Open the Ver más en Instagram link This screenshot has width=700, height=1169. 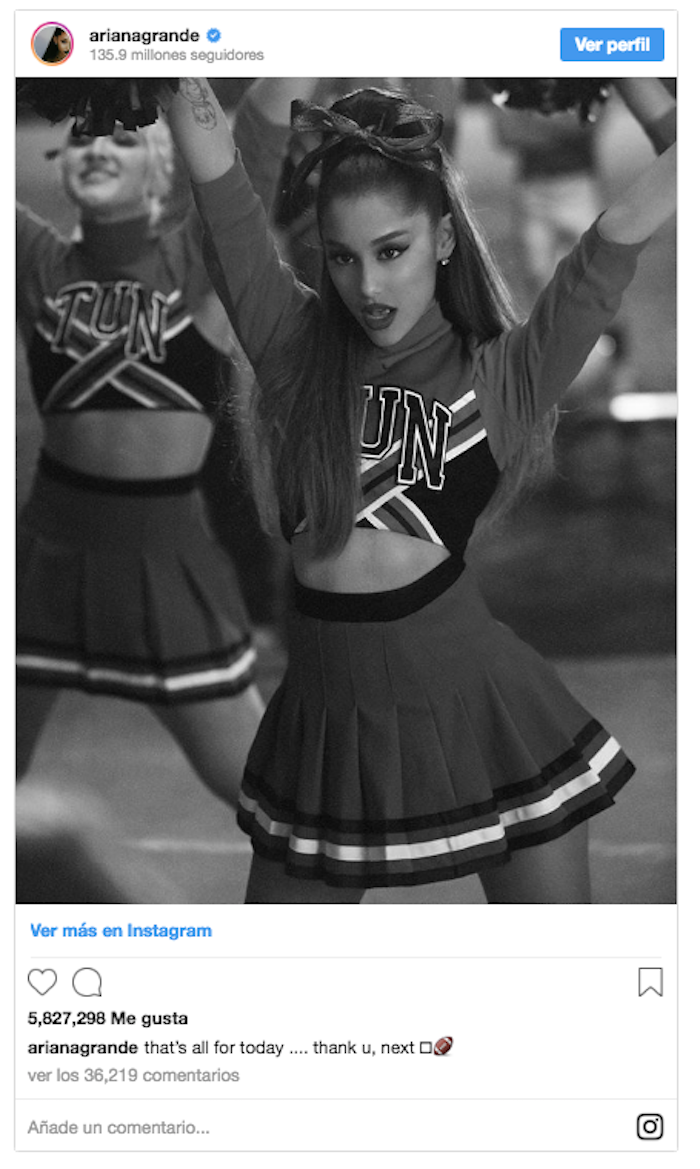click(121, 930)
